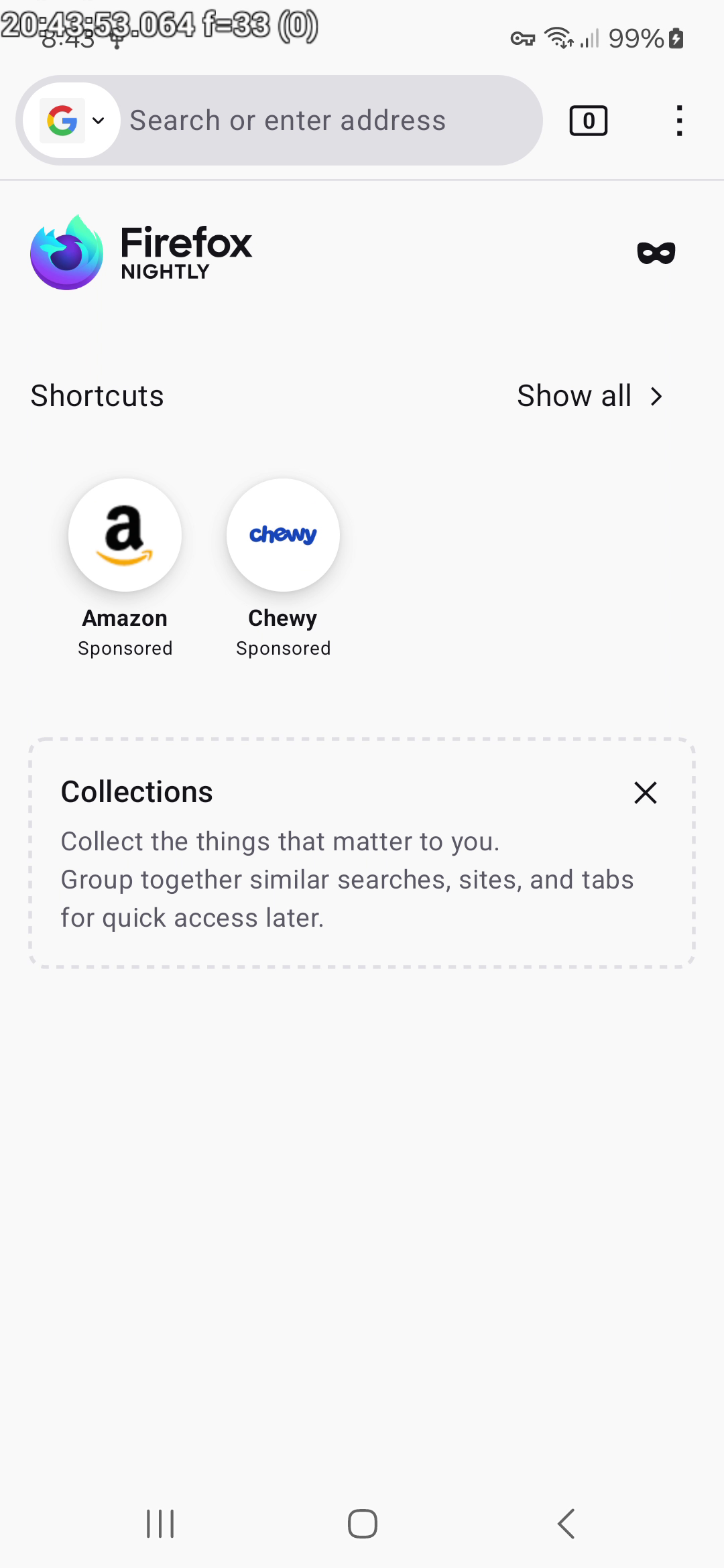Open the Amazon sponsored shortcut
Image resolution: width=724 pixels, height=1568 pixels.
(125, 535)
